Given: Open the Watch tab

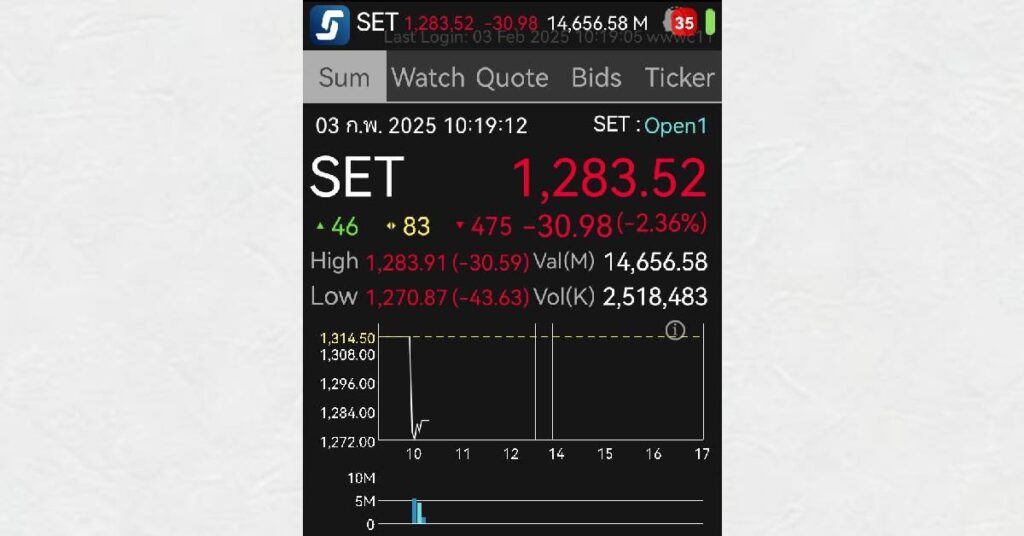Looking at the screenshot, I should (x=428, y=78).
